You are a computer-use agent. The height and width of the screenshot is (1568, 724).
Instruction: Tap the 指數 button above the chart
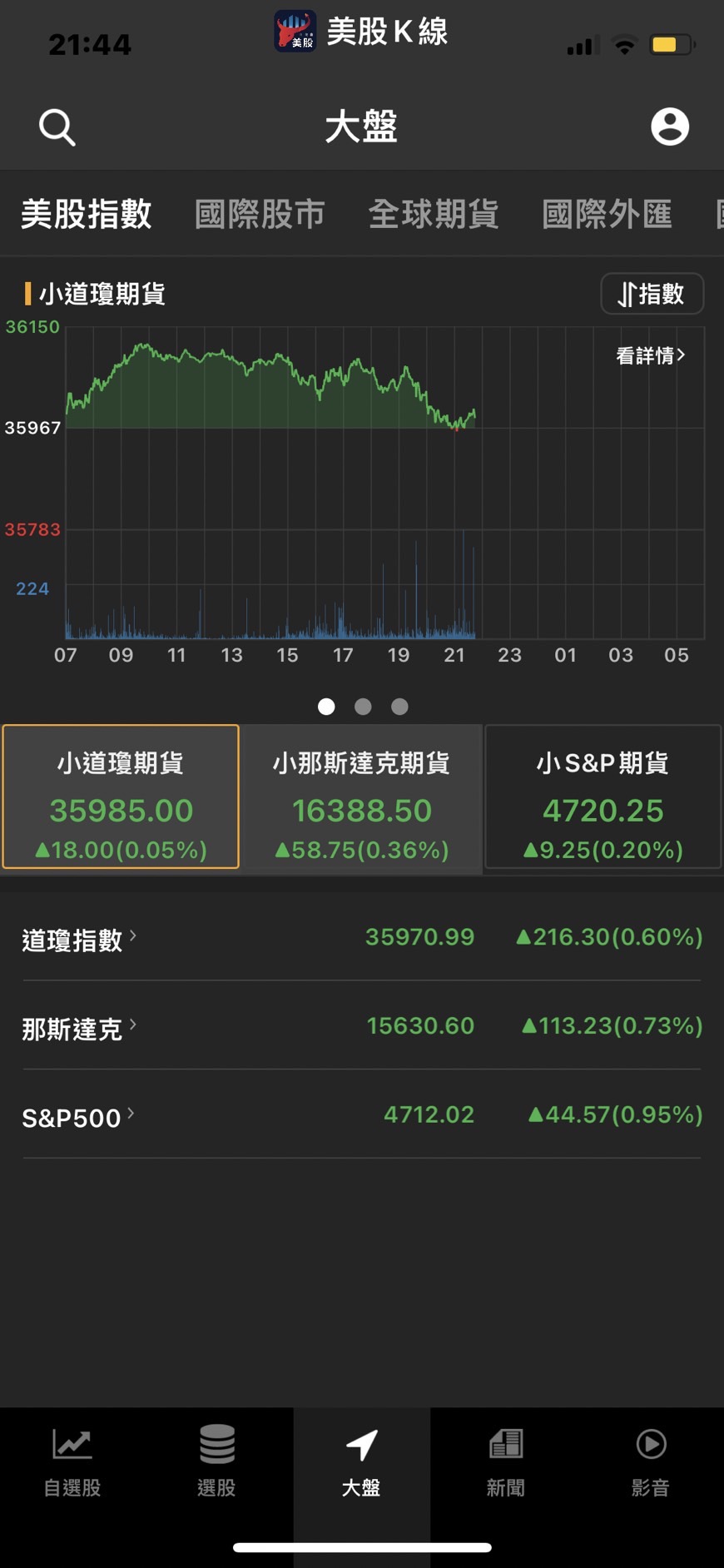pos(652,294)
